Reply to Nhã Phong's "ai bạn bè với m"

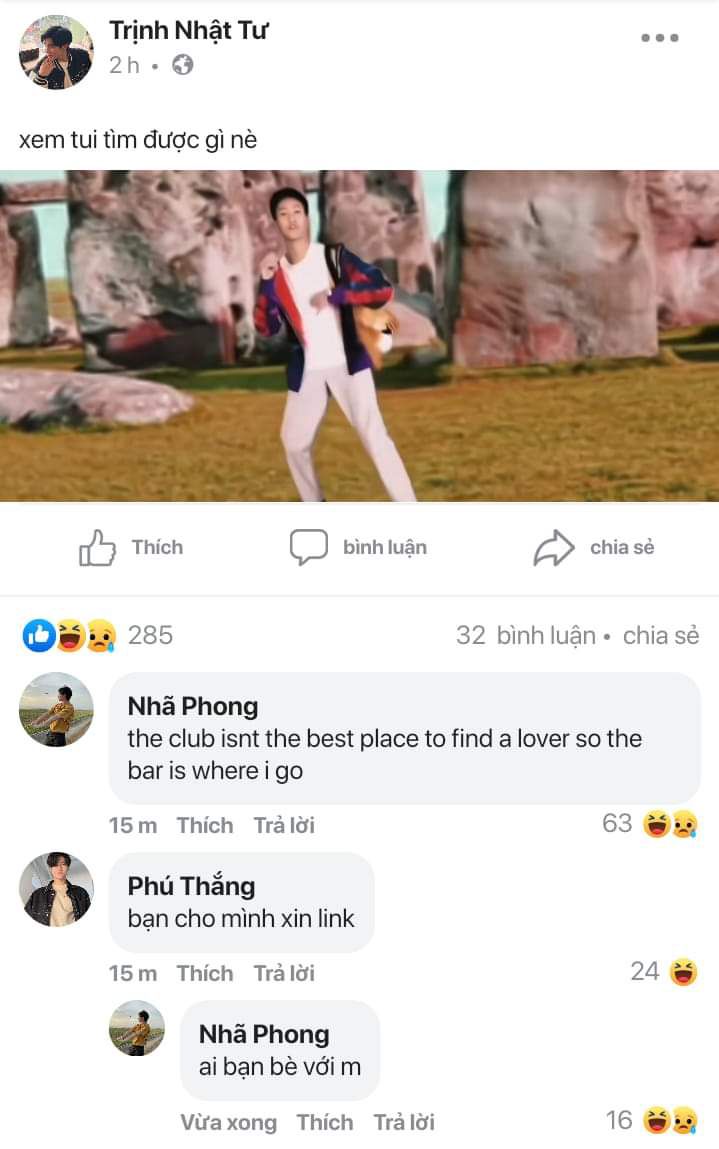[404, 1122]
